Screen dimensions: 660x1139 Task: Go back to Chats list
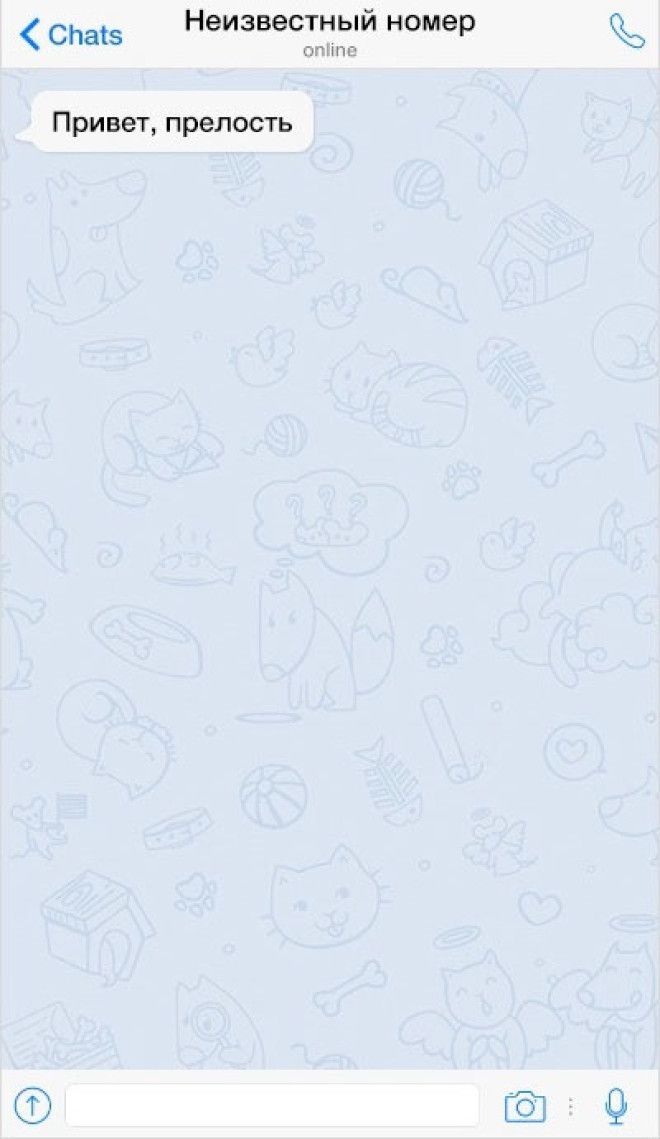pyautogui.click(x=70, y=35)
